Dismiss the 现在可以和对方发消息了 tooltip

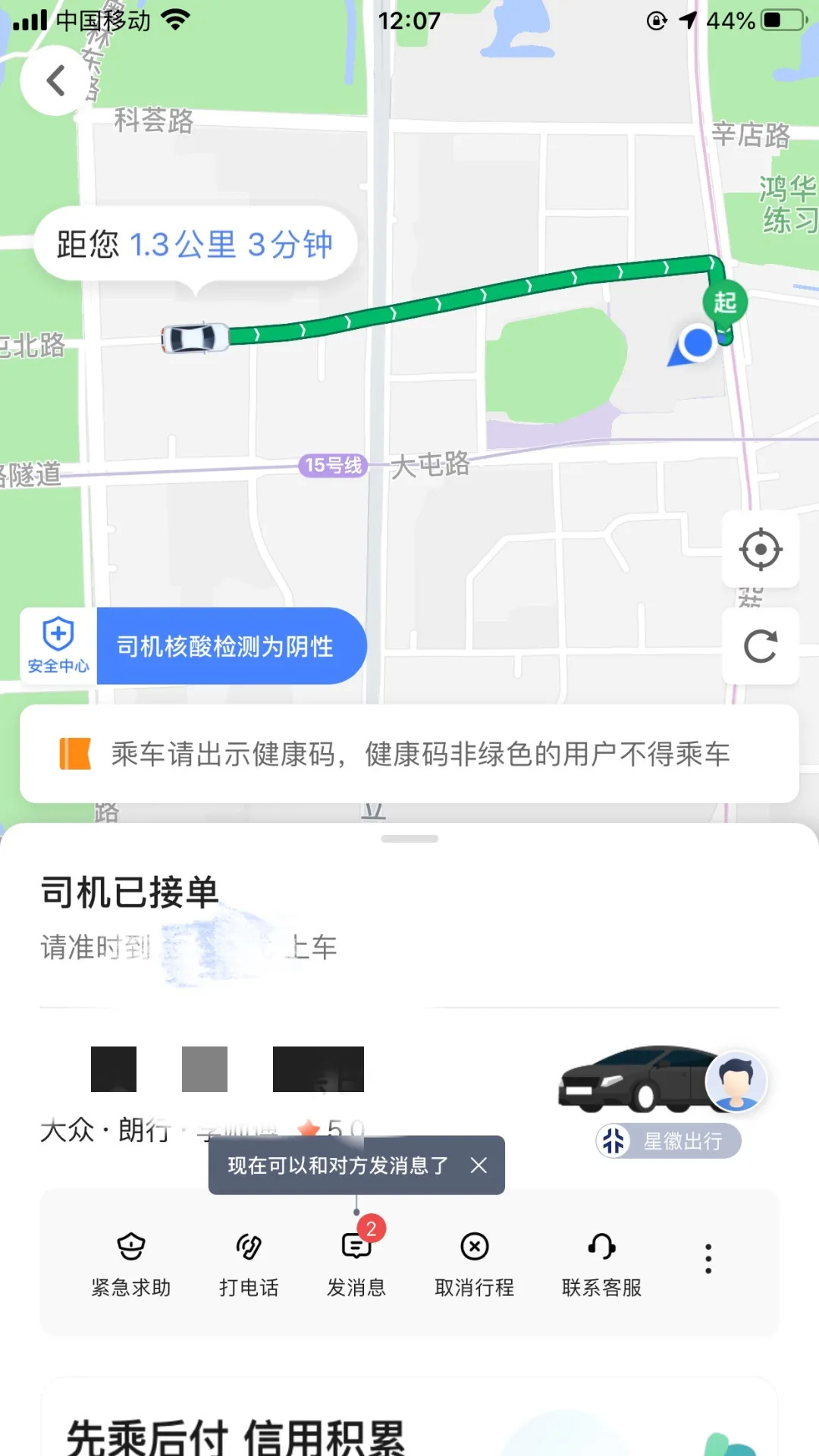pos(479,1165)
